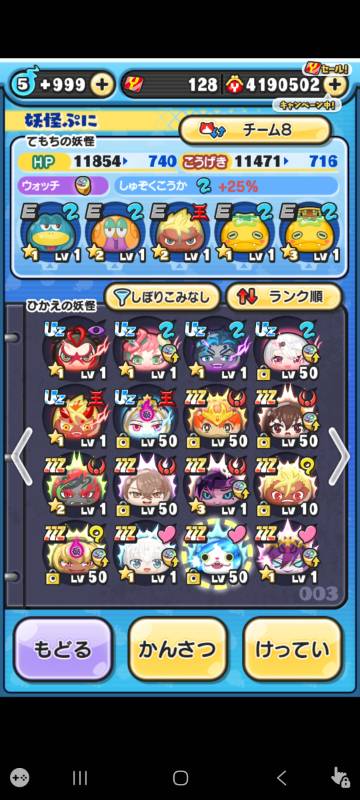Tap the ウォッチ watch slot
This screenshot has height=800, width=360.
(x=63, y=186)
